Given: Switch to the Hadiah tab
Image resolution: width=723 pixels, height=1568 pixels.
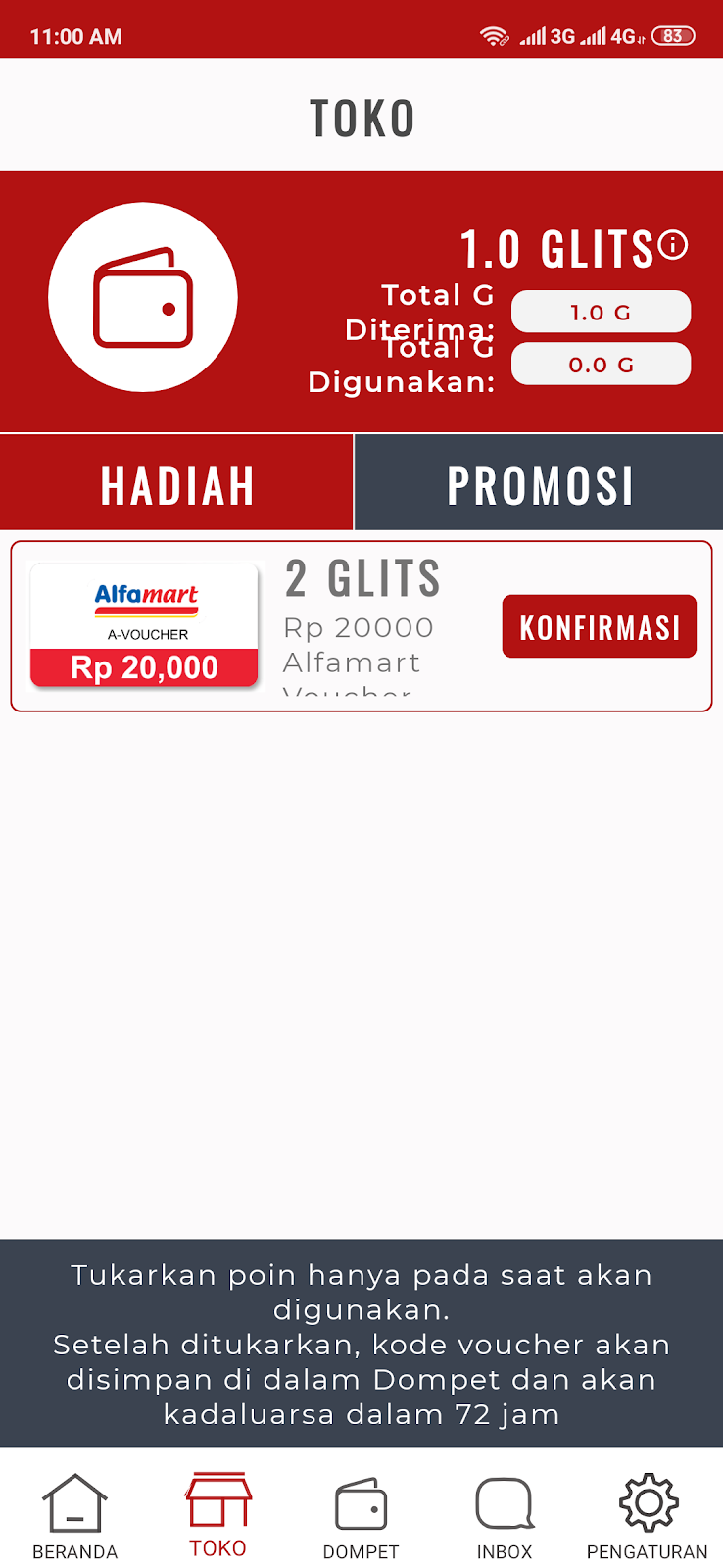Looking at the screenshot, I should coord(176,482).
